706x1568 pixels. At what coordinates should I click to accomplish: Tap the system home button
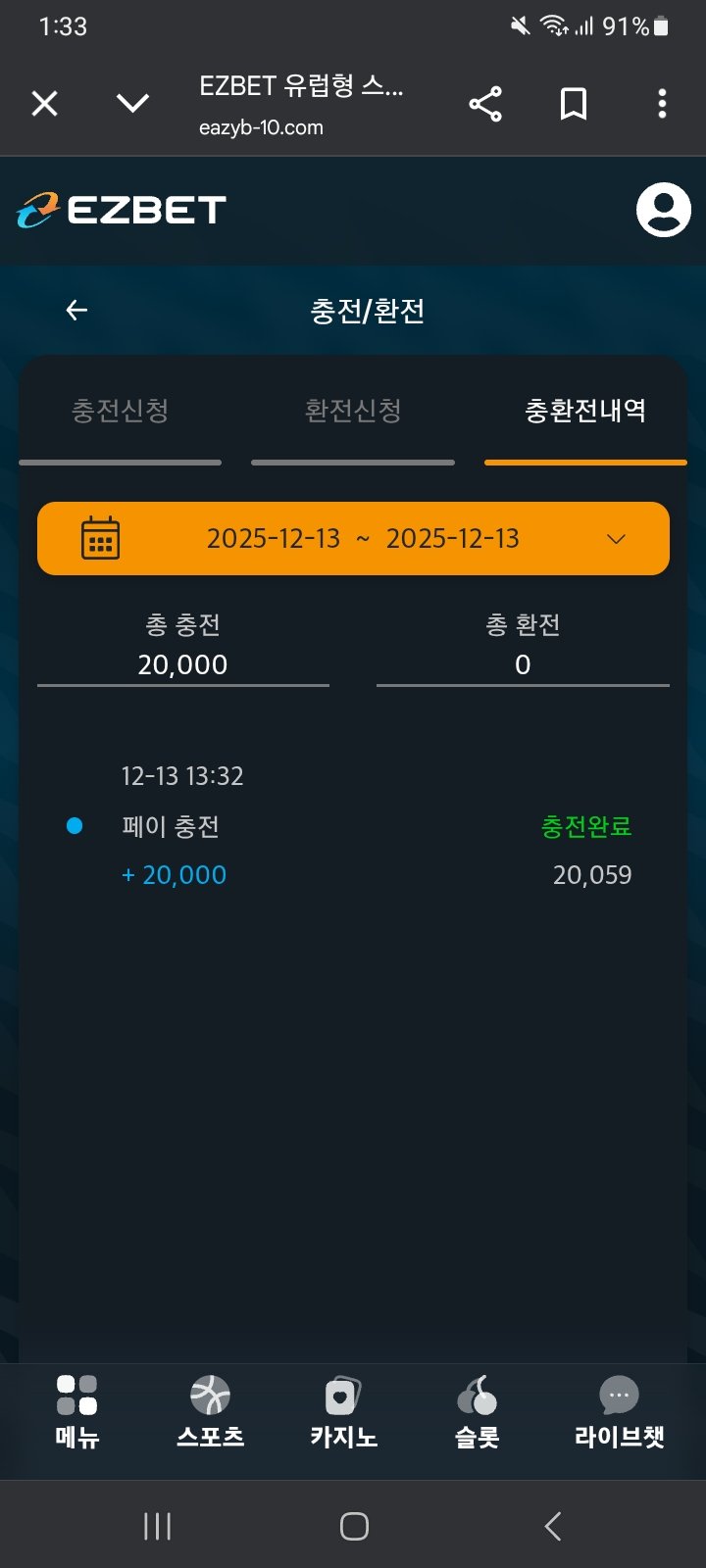tap(354, 1526)
